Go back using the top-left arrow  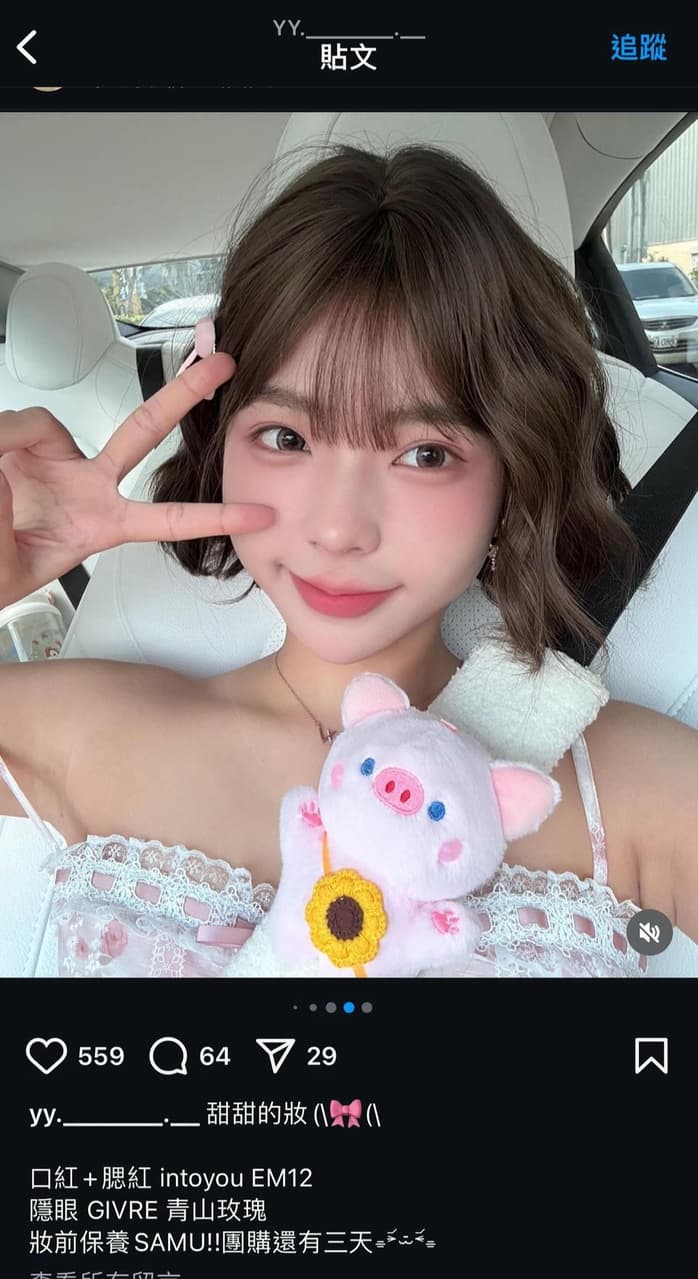(x=27, y=47)
